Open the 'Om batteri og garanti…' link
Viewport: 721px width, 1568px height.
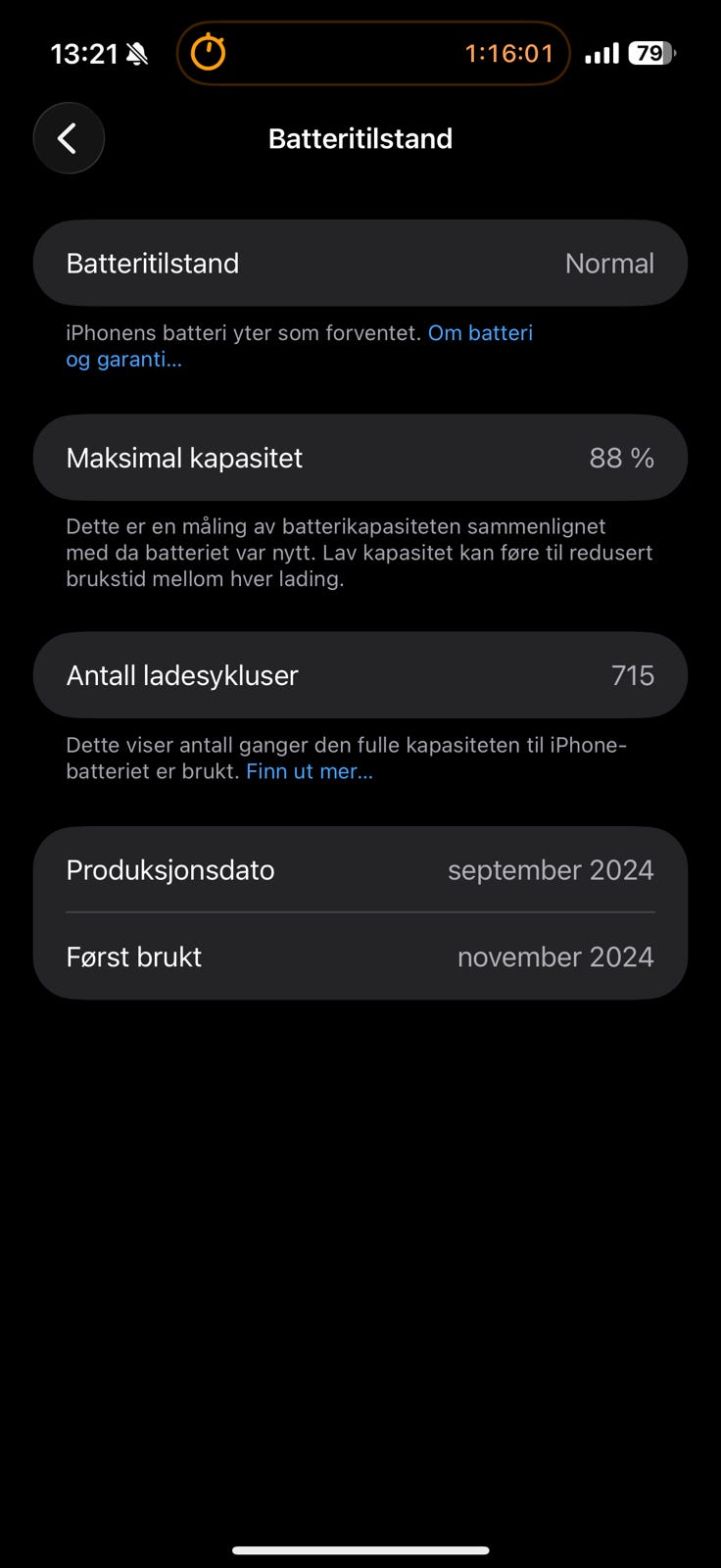300,346
